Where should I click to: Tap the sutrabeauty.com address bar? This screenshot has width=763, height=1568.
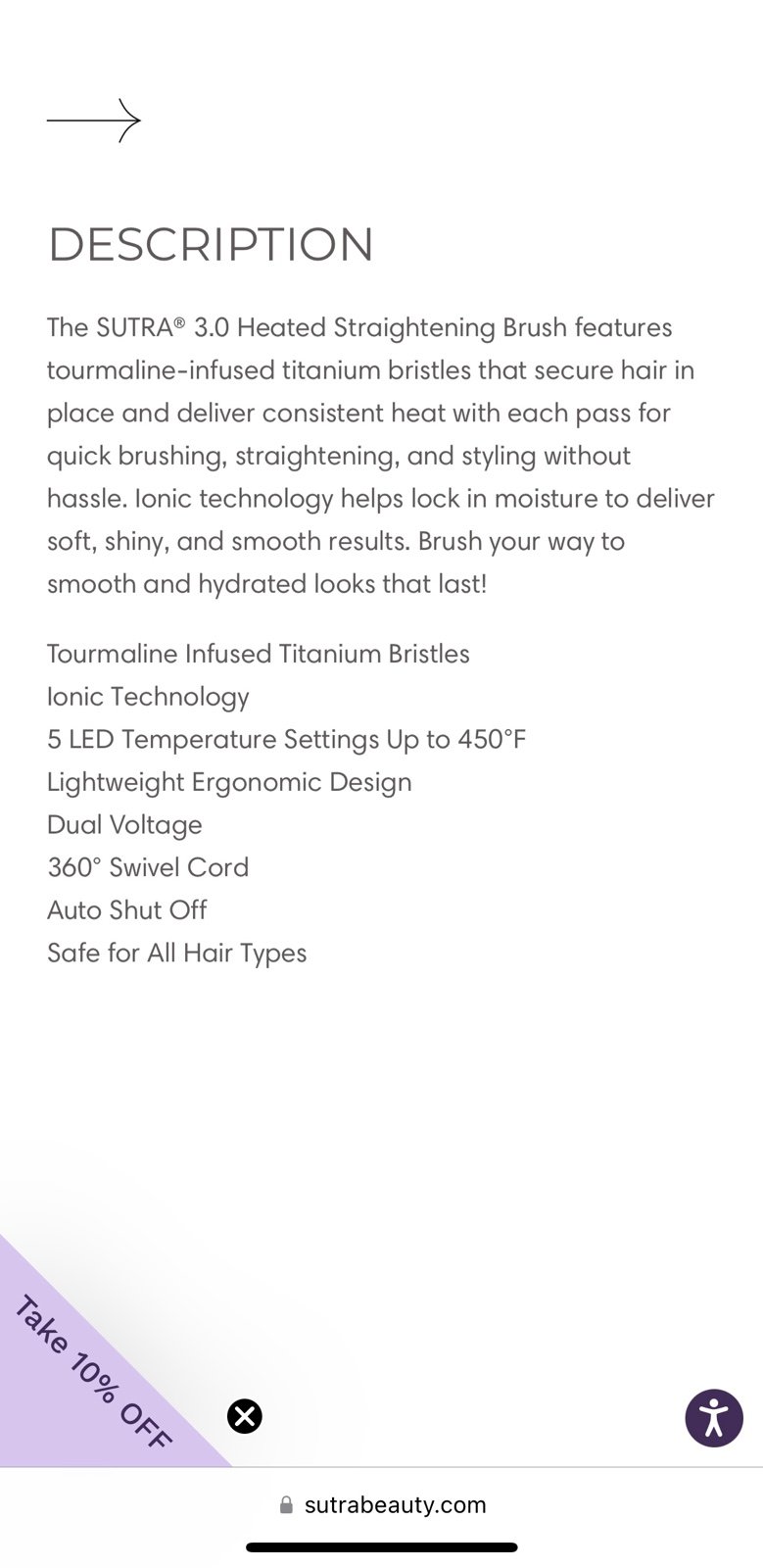coord(382,1504)
